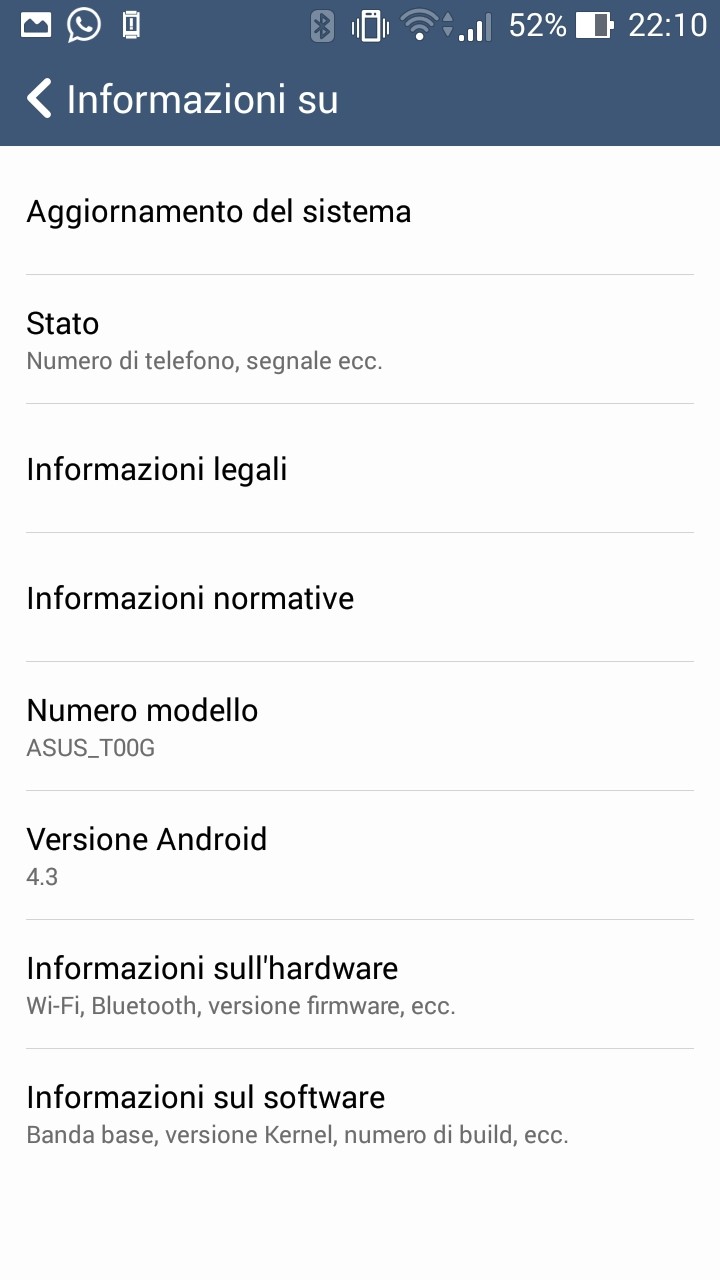Open the Stato row
720x1280 pixels.
pos(360,340)
